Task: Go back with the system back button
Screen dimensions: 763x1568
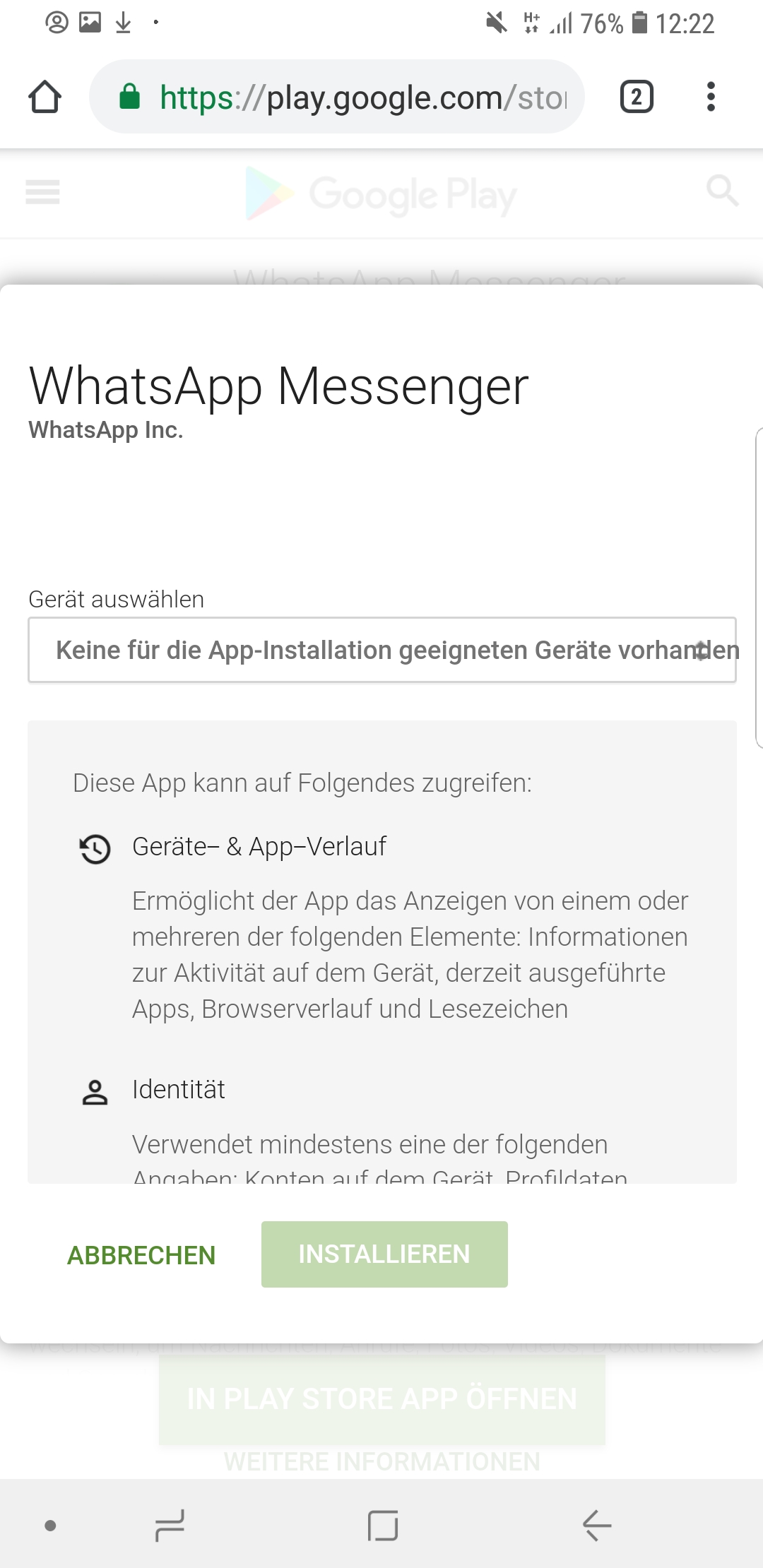Action: tap(597, 1526)
